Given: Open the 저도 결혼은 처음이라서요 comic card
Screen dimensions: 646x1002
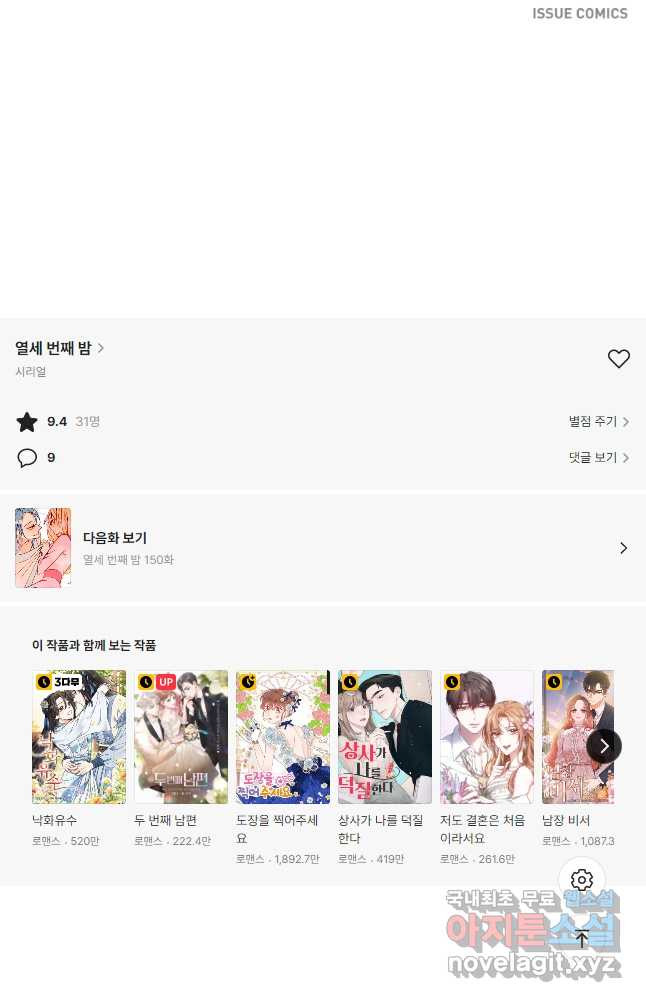Looking at the screenshot, I should [x=487, y=737].
